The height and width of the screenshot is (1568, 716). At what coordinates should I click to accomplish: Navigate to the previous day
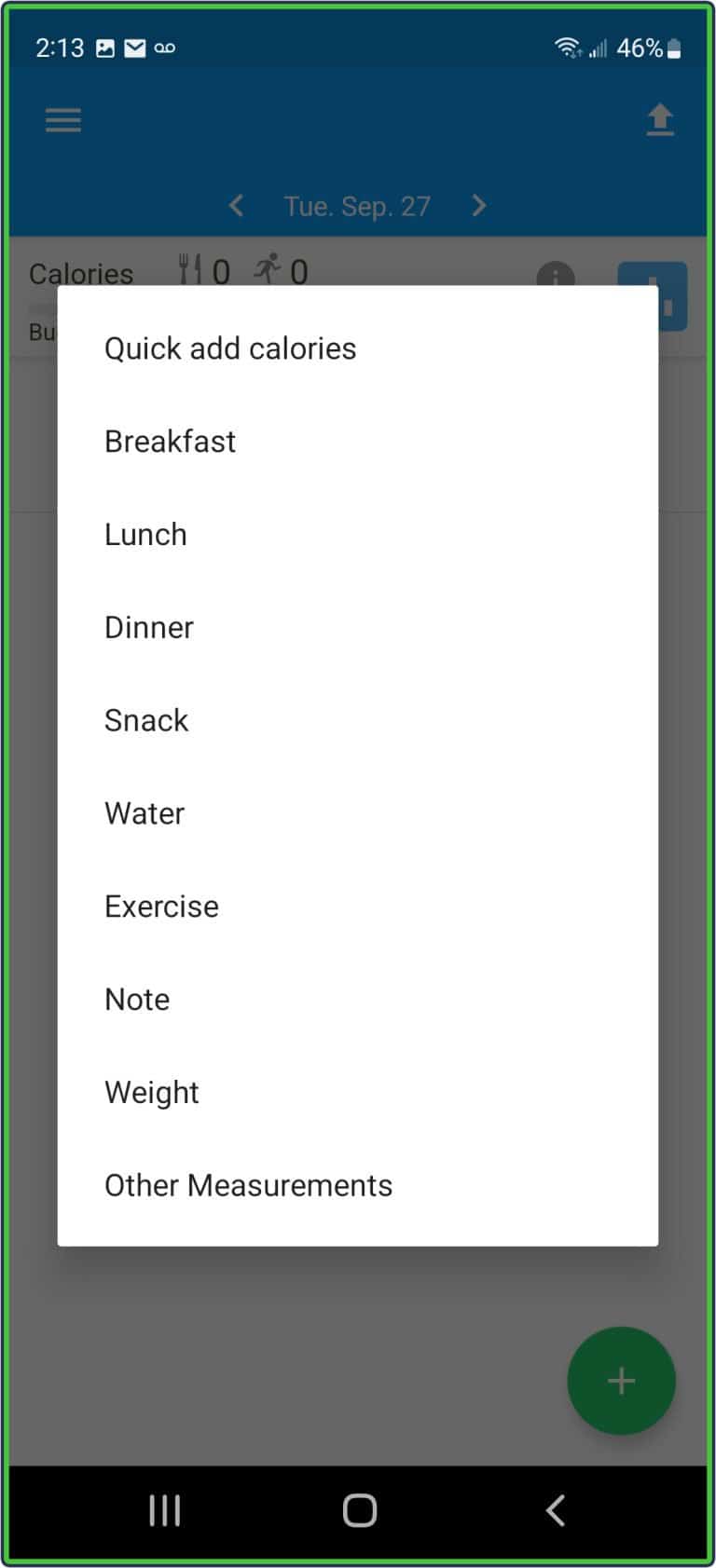click(235, 206)
